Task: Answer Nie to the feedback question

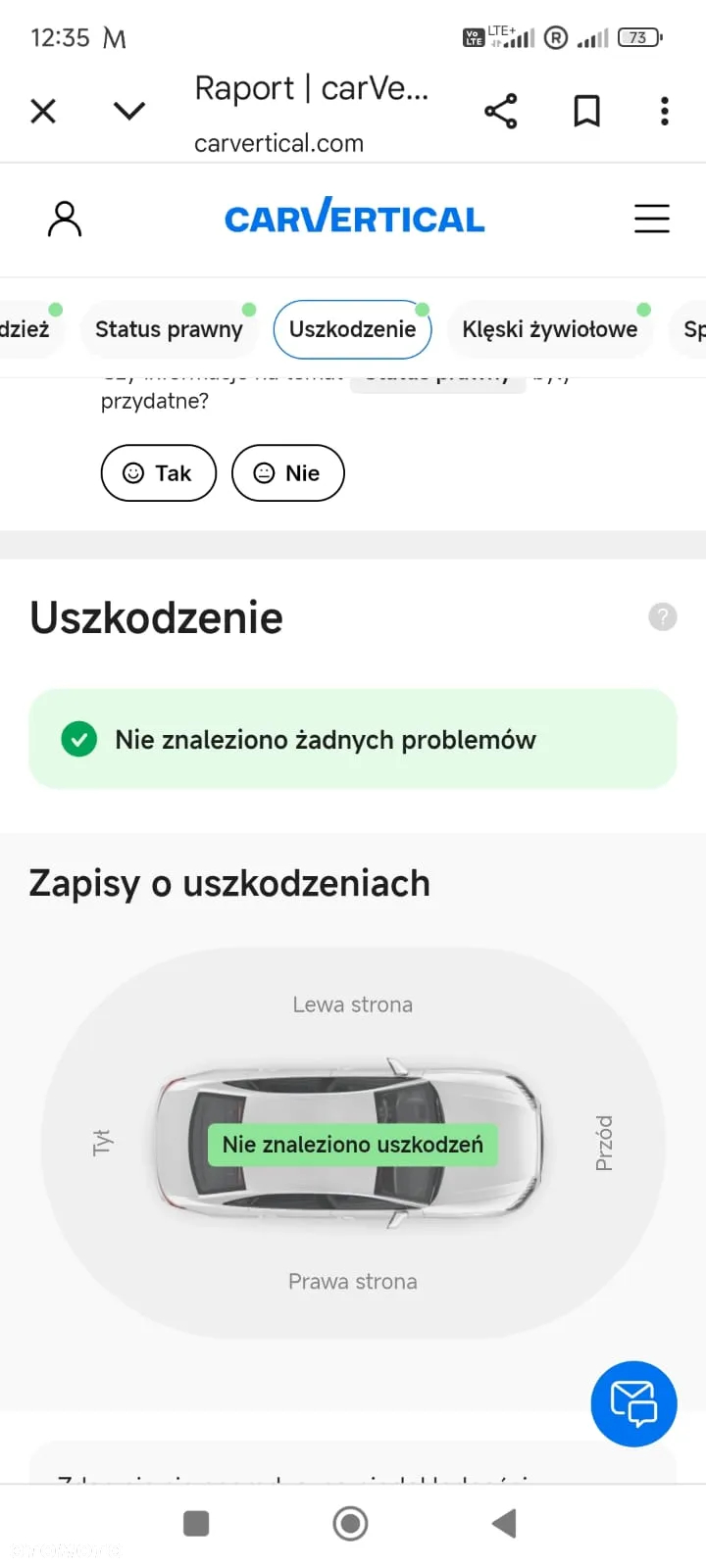Action: [288, 473]
